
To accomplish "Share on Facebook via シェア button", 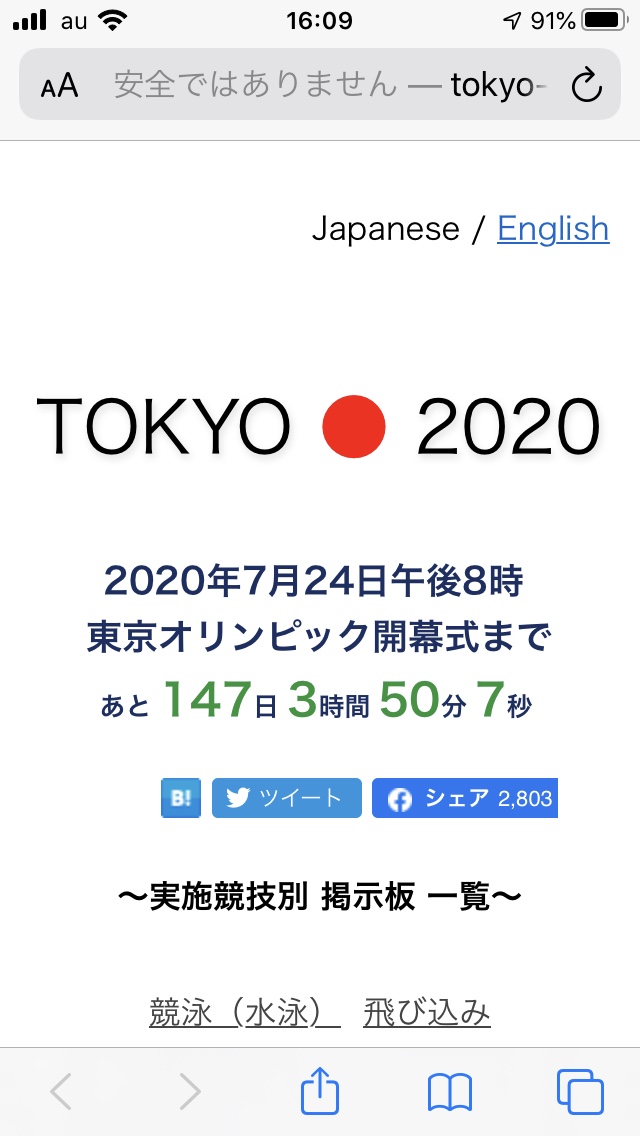I will pyautogui.click(x=465, y=798).
